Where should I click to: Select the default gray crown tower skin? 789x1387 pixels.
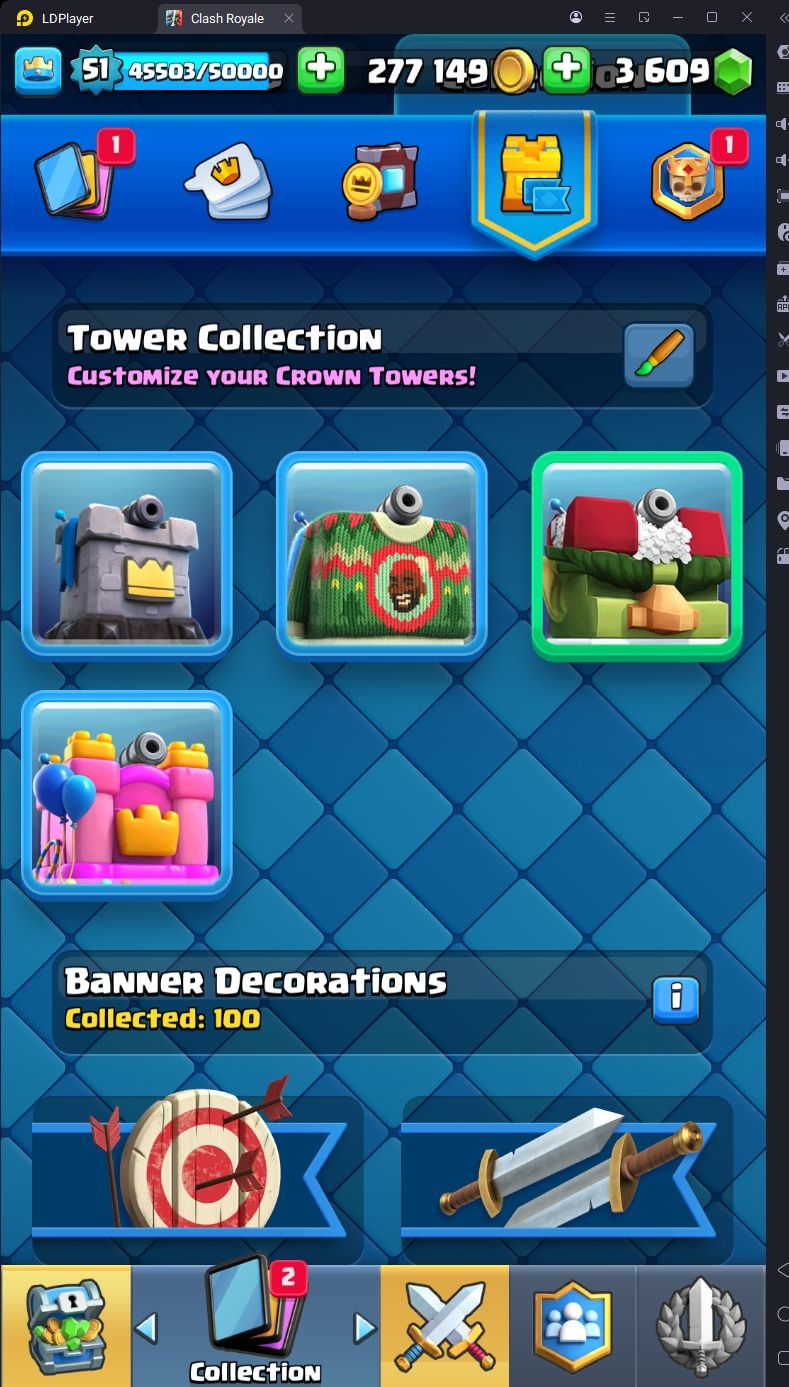click(x=127, y=555)
